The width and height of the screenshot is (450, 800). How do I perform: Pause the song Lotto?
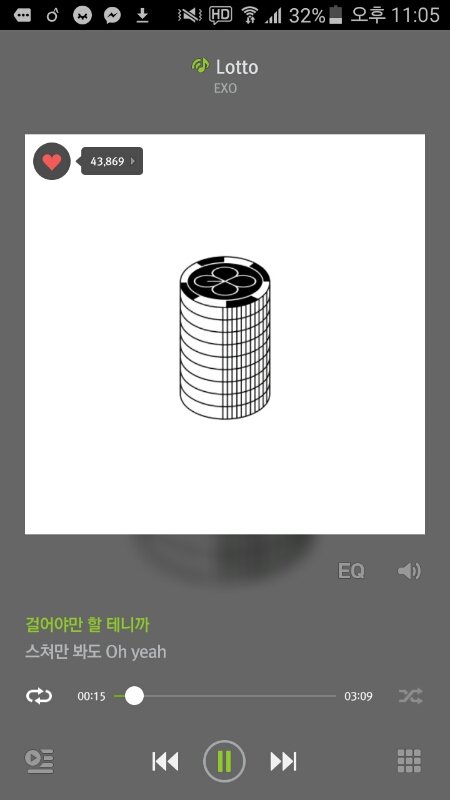click(x=224, y=761)
